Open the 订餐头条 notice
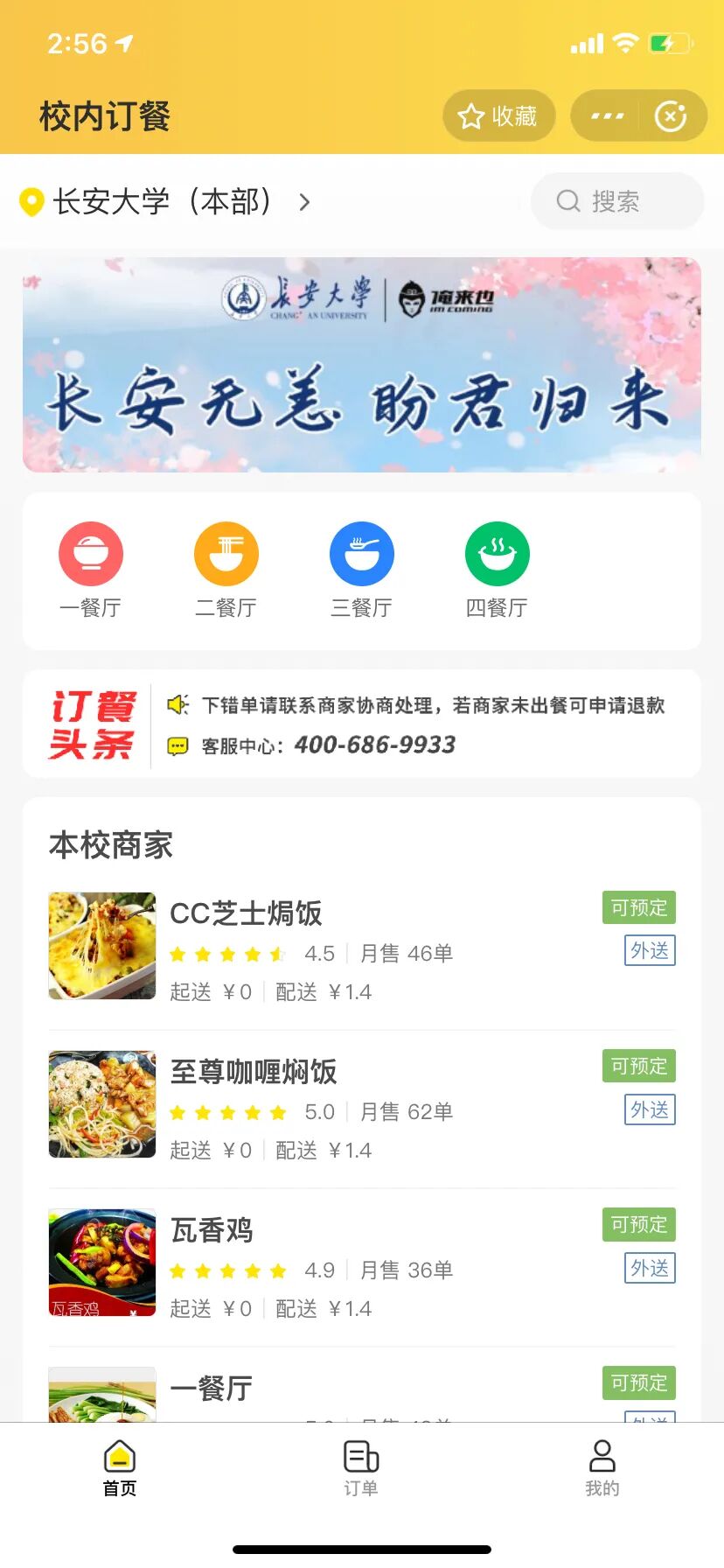 coord(362,724)
